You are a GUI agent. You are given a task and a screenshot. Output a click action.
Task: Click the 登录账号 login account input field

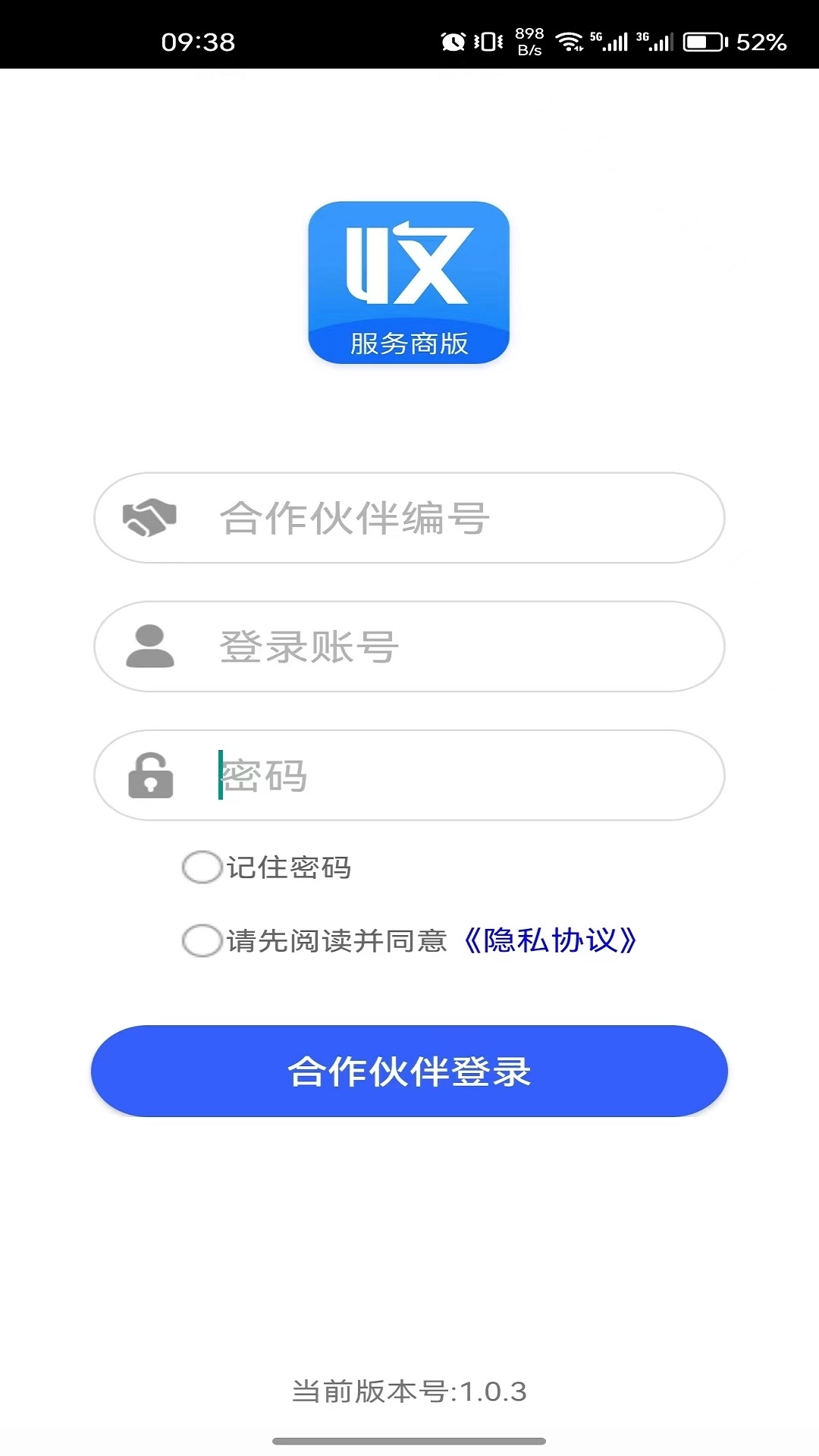pyautogui.click(x=409, y=647)
